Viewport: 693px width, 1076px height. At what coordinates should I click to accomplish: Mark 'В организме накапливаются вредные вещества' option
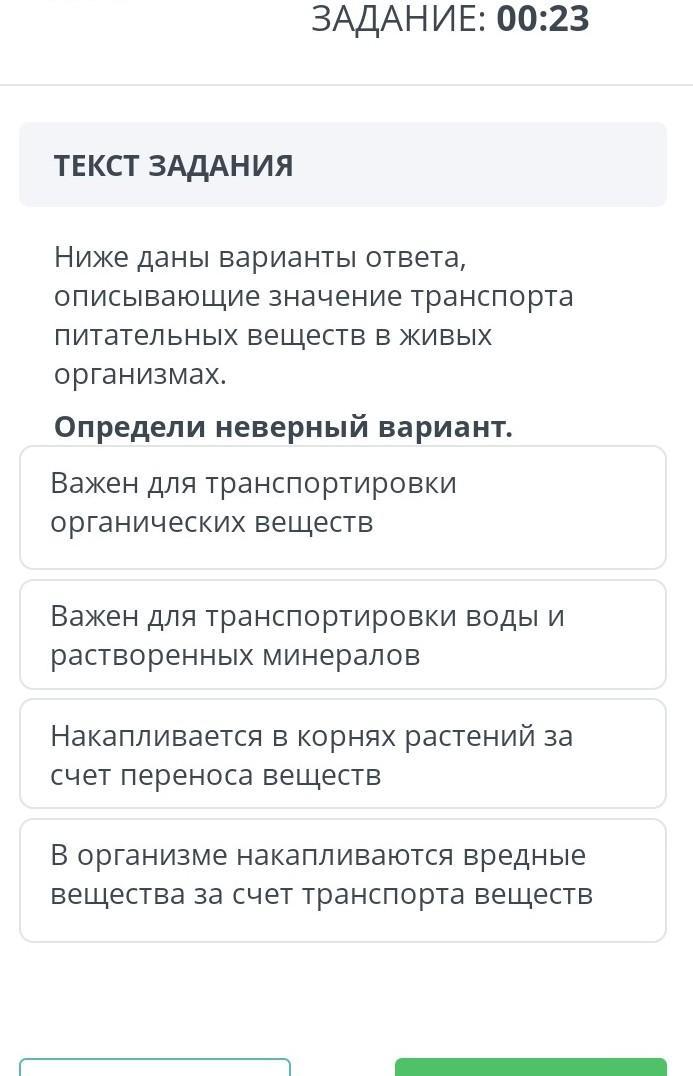pos(342,879)
